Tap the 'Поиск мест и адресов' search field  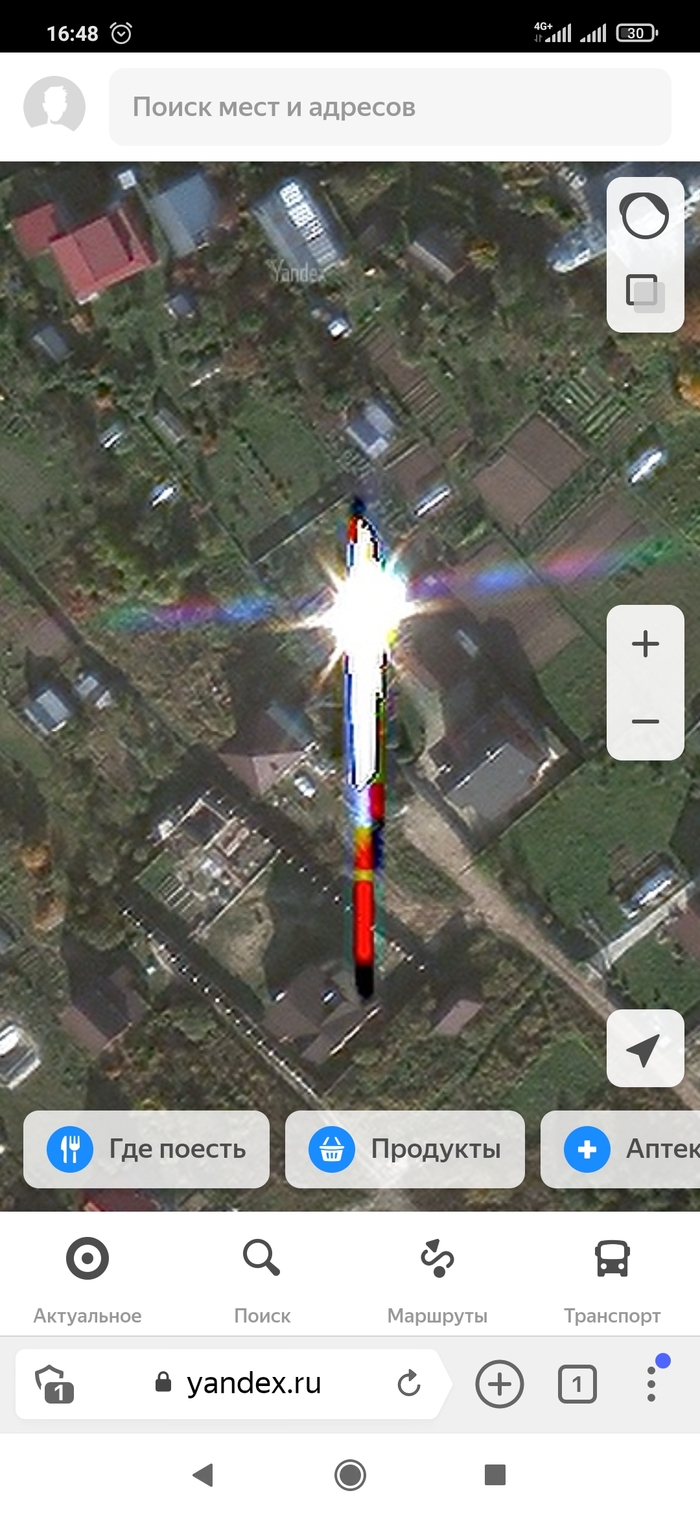[x=390, y=107]
